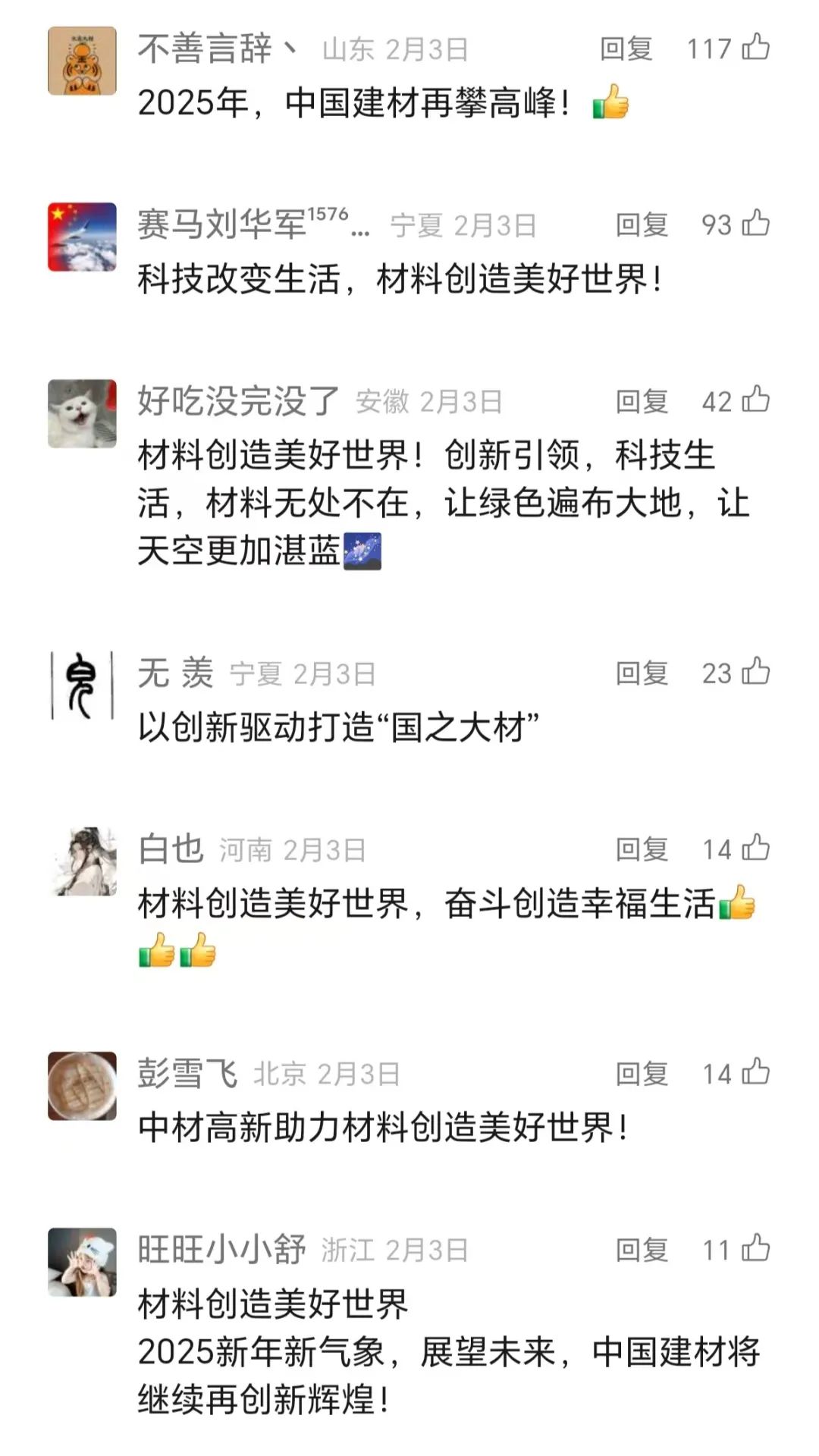Image resolution: width=819 pixels, height=1456 pixels.
Task: Reply to 旺旺小小舒
Action: 642,1250
